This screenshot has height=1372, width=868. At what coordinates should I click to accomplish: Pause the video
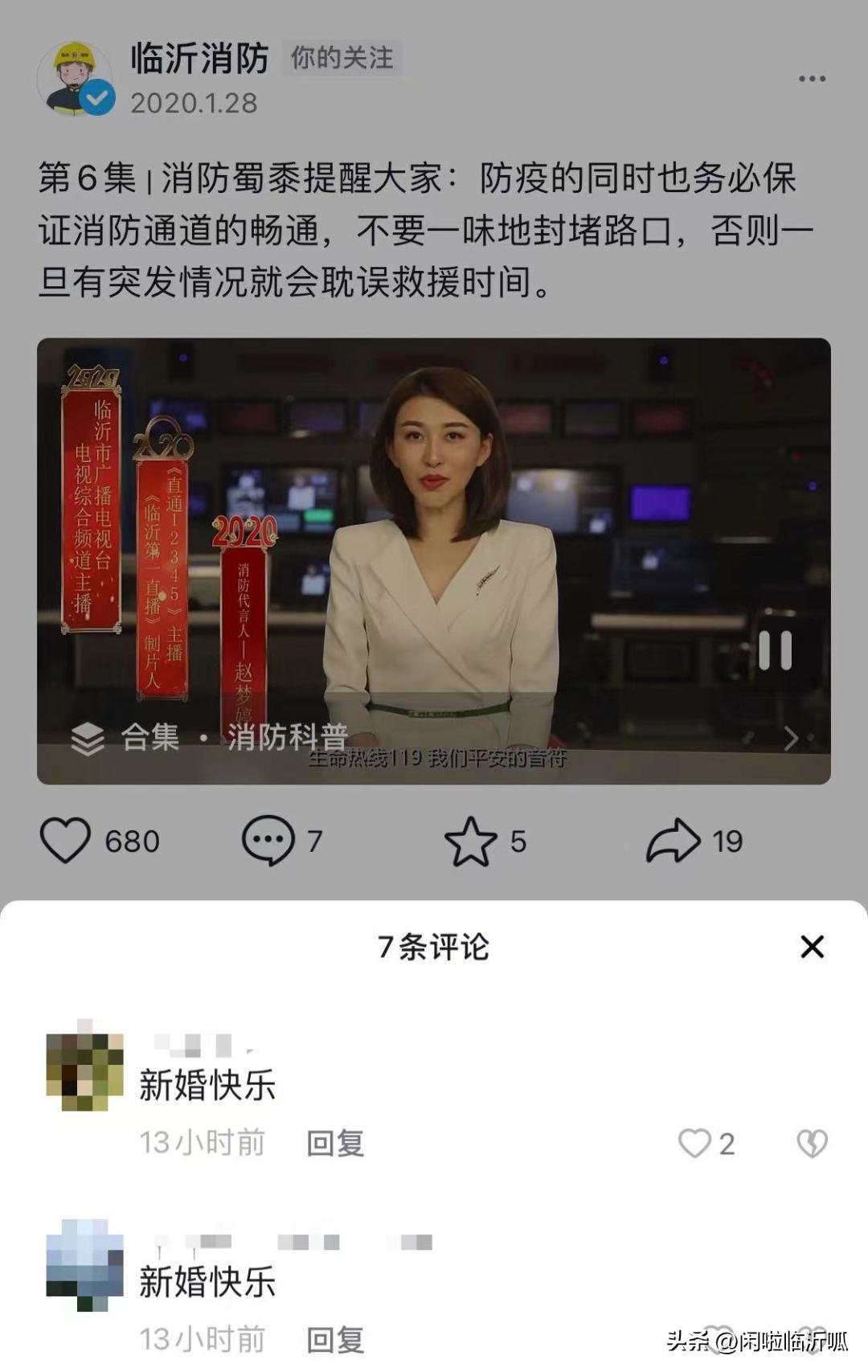point(775,650)
